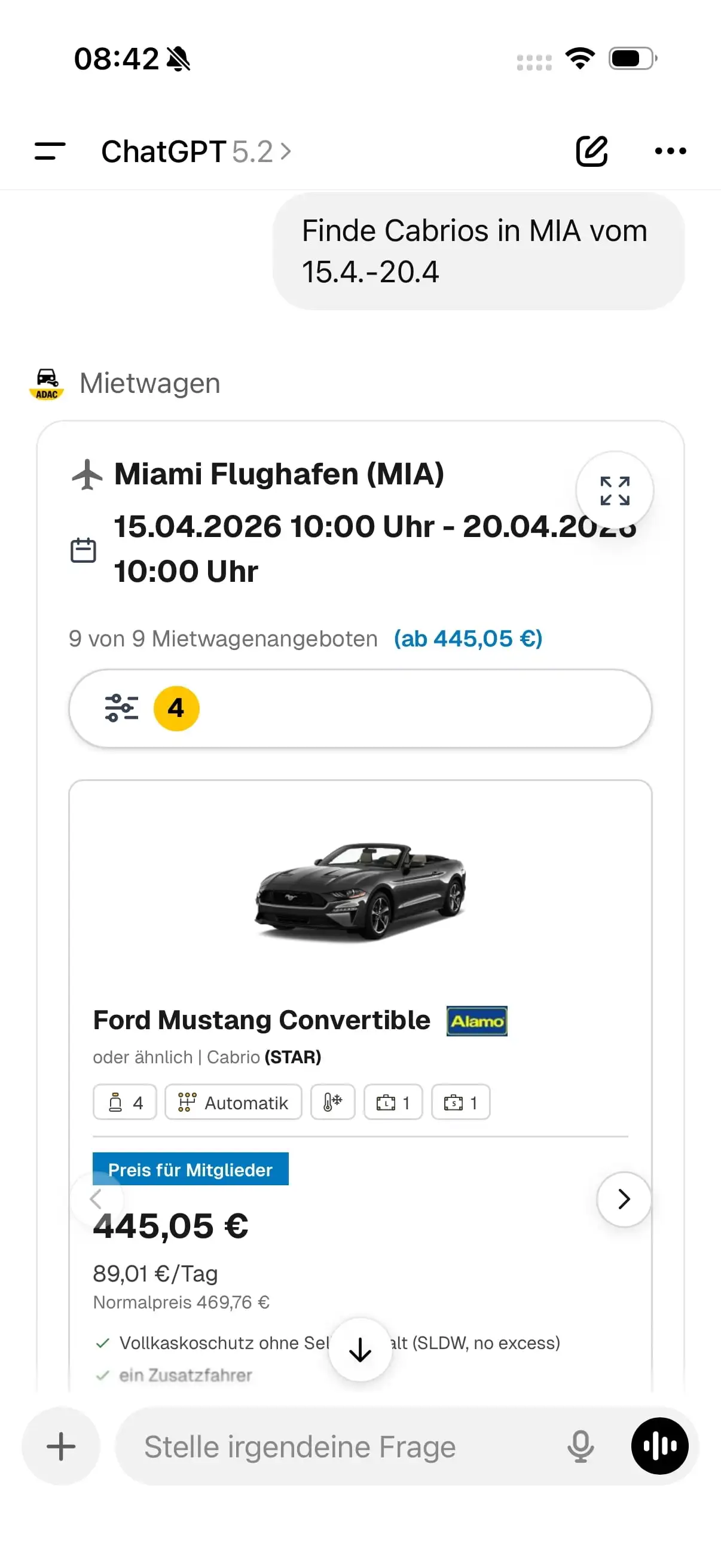Open the conversation options ellipsis menu
Image resolution: width=721 pixels, height=1568 pixels.
tap(670, 151)
